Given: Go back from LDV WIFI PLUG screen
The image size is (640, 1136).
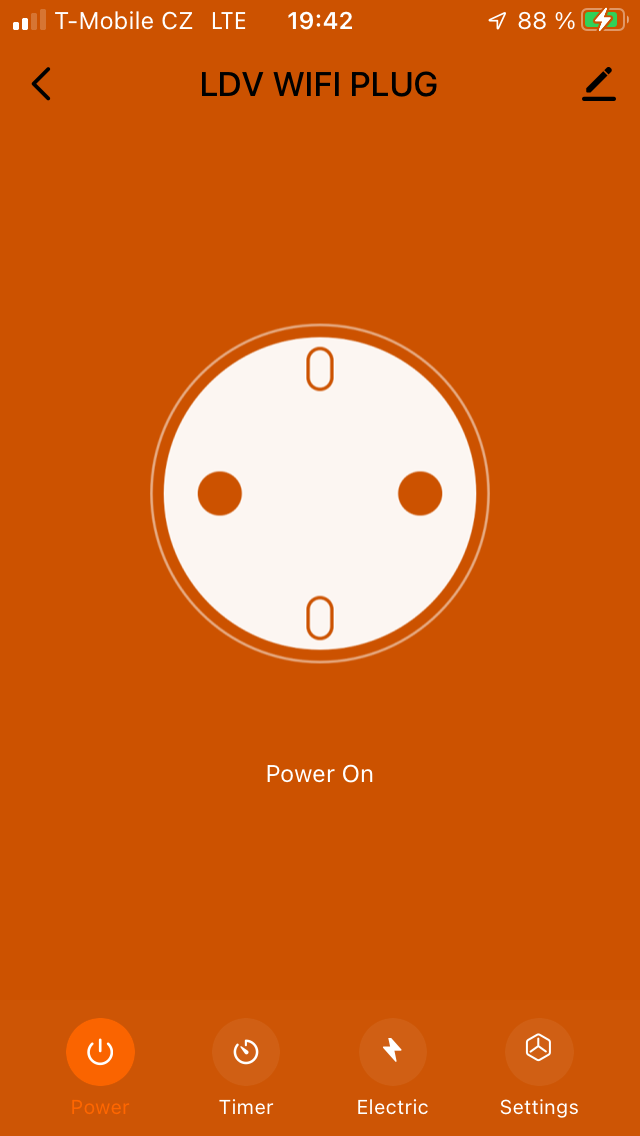Looking at the screenshot, I should (41, 84).
